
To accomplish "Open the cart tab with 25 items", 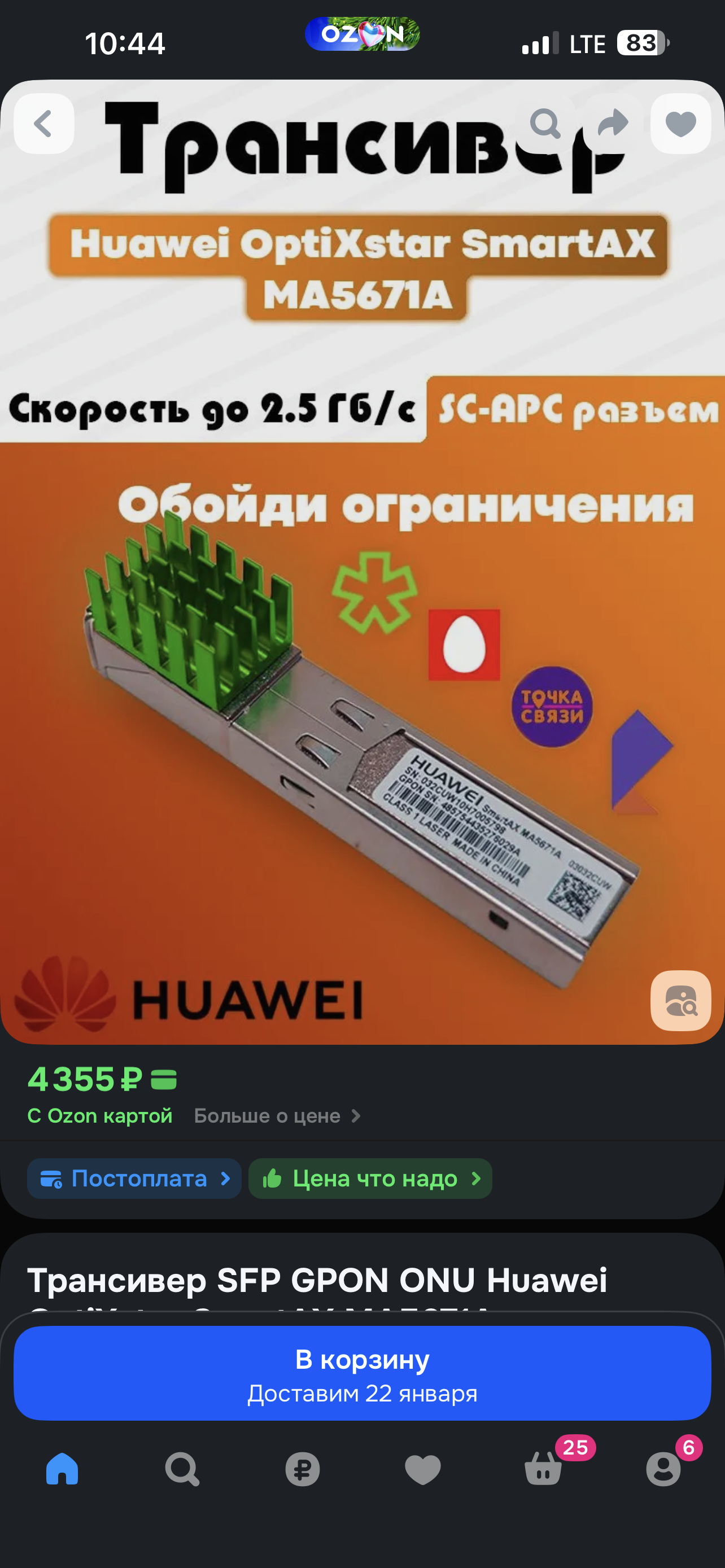I will click(x=543, y=1468).
